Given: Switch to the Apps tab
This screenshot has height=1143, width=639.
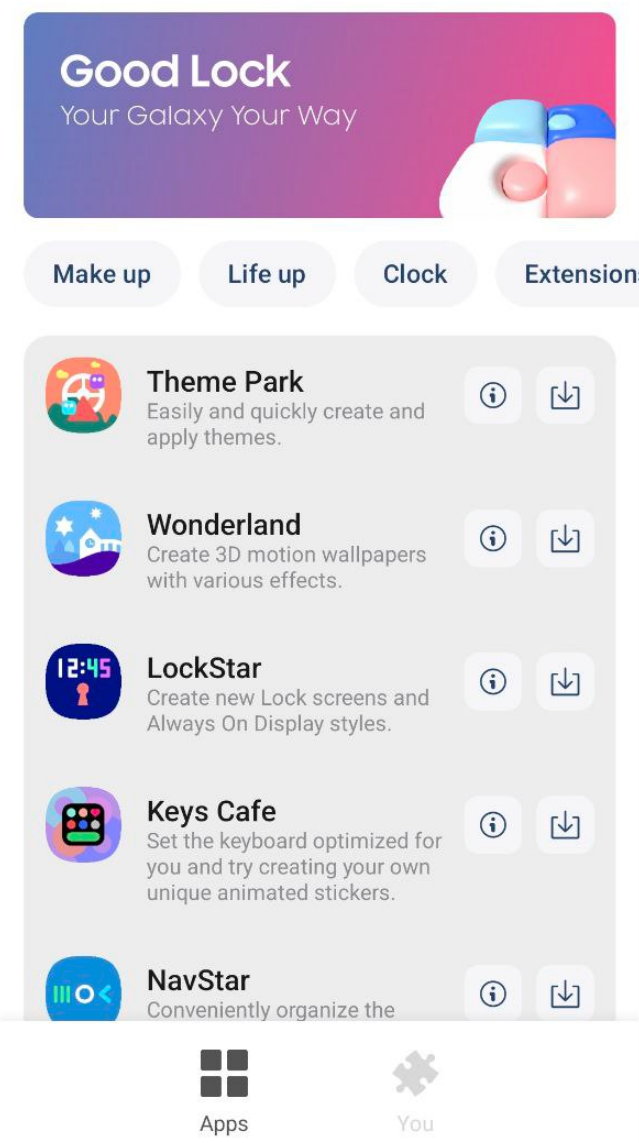Looking at the screenshot, I should (x=224, y=1090).
